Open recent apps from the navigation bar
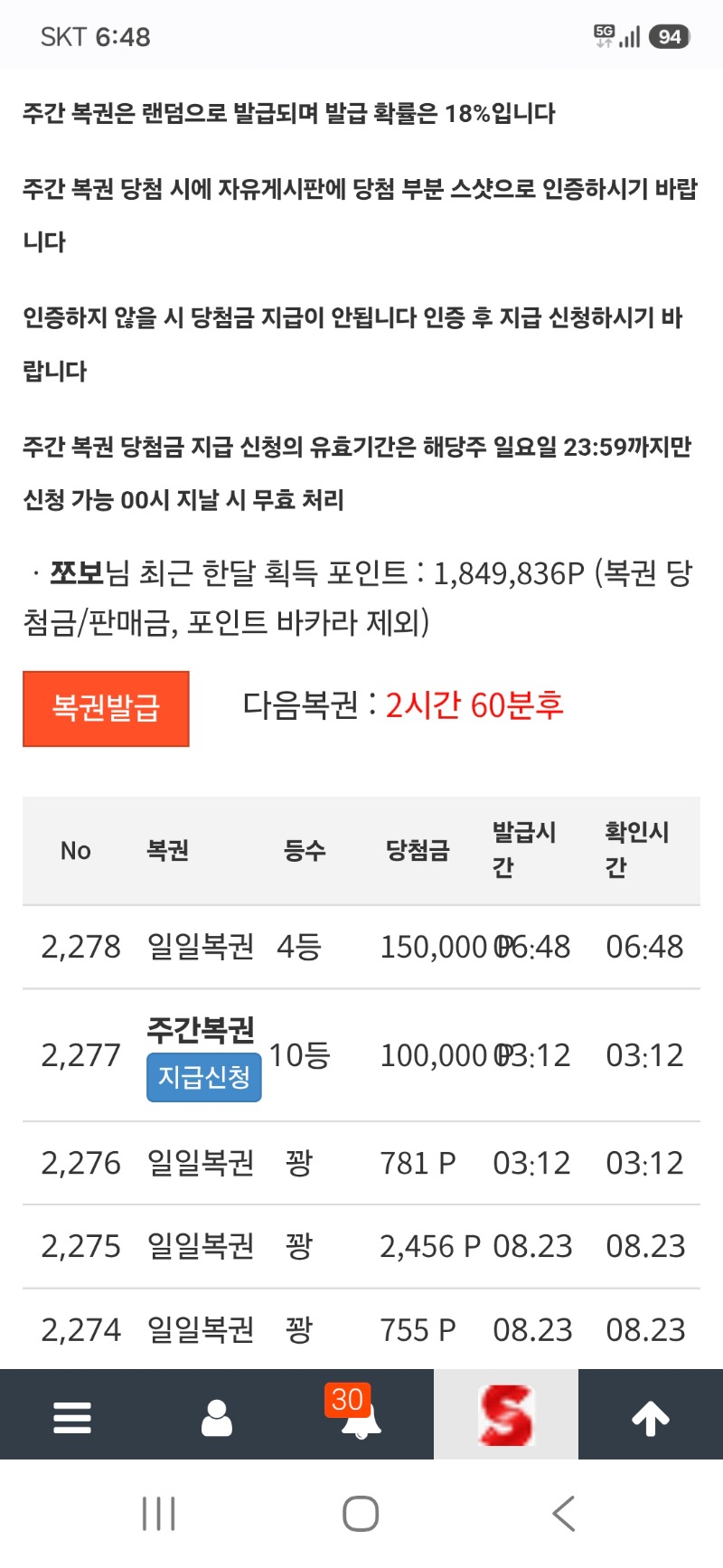 point(159,1513)
